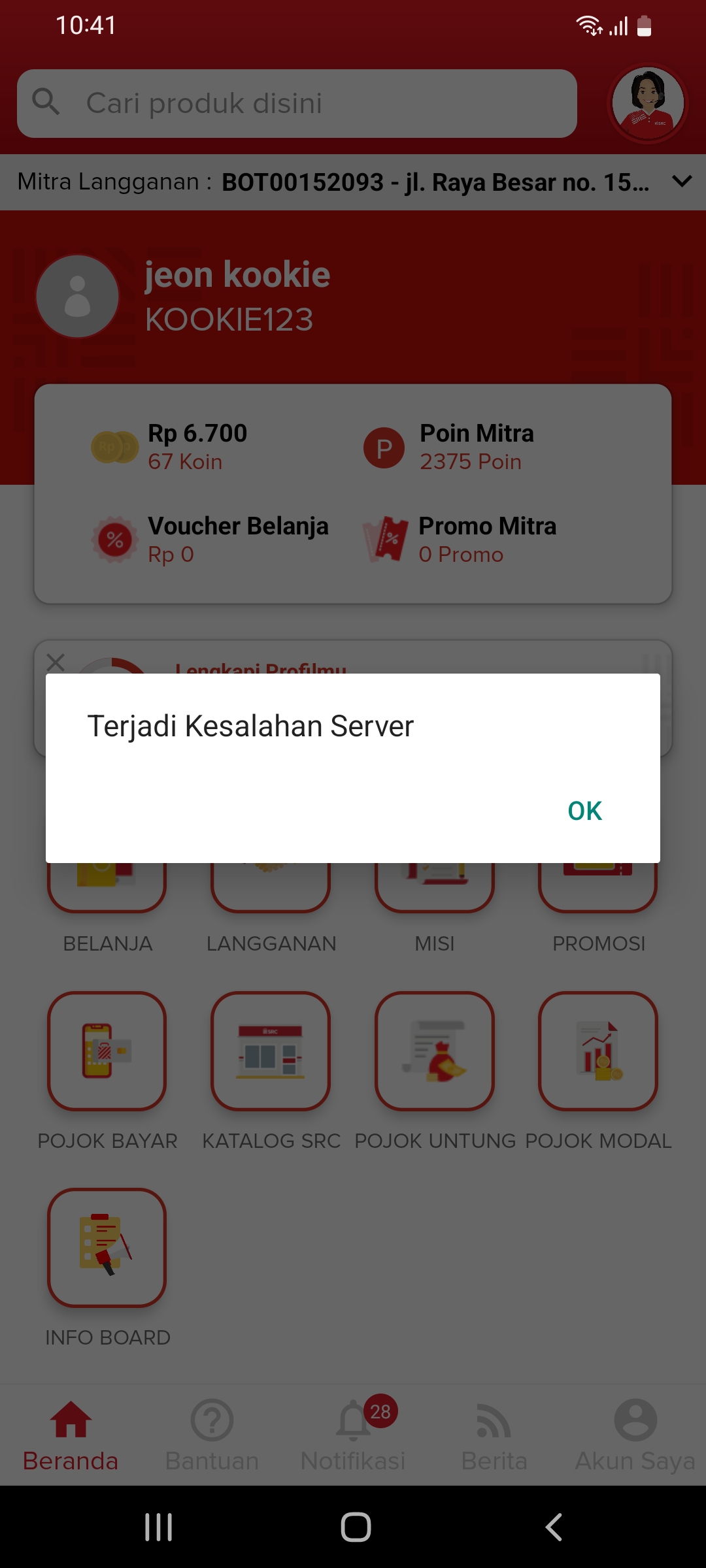Tap the system back button
Screen dimensions: 706x1568
point(553,1527)
